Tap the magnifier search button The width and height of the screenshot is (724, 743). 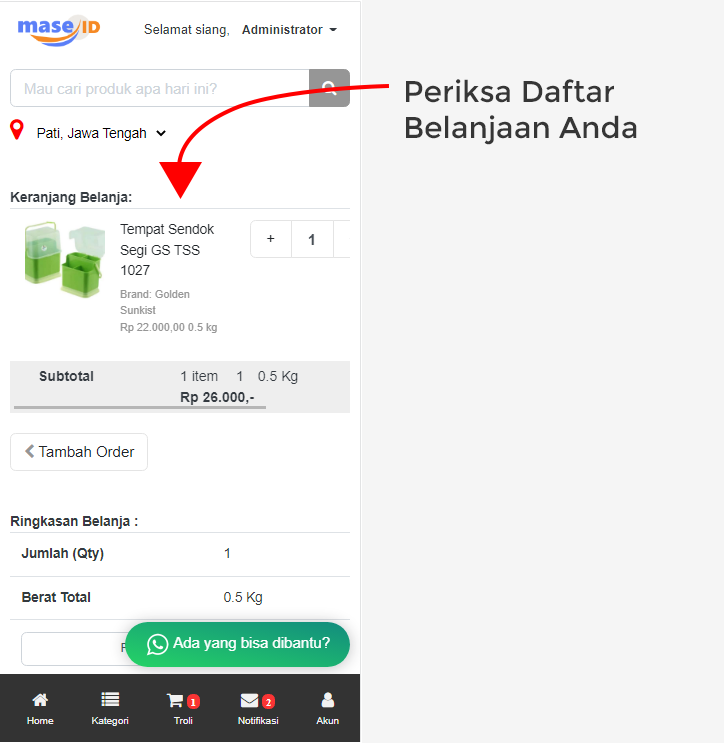(329, 88)
